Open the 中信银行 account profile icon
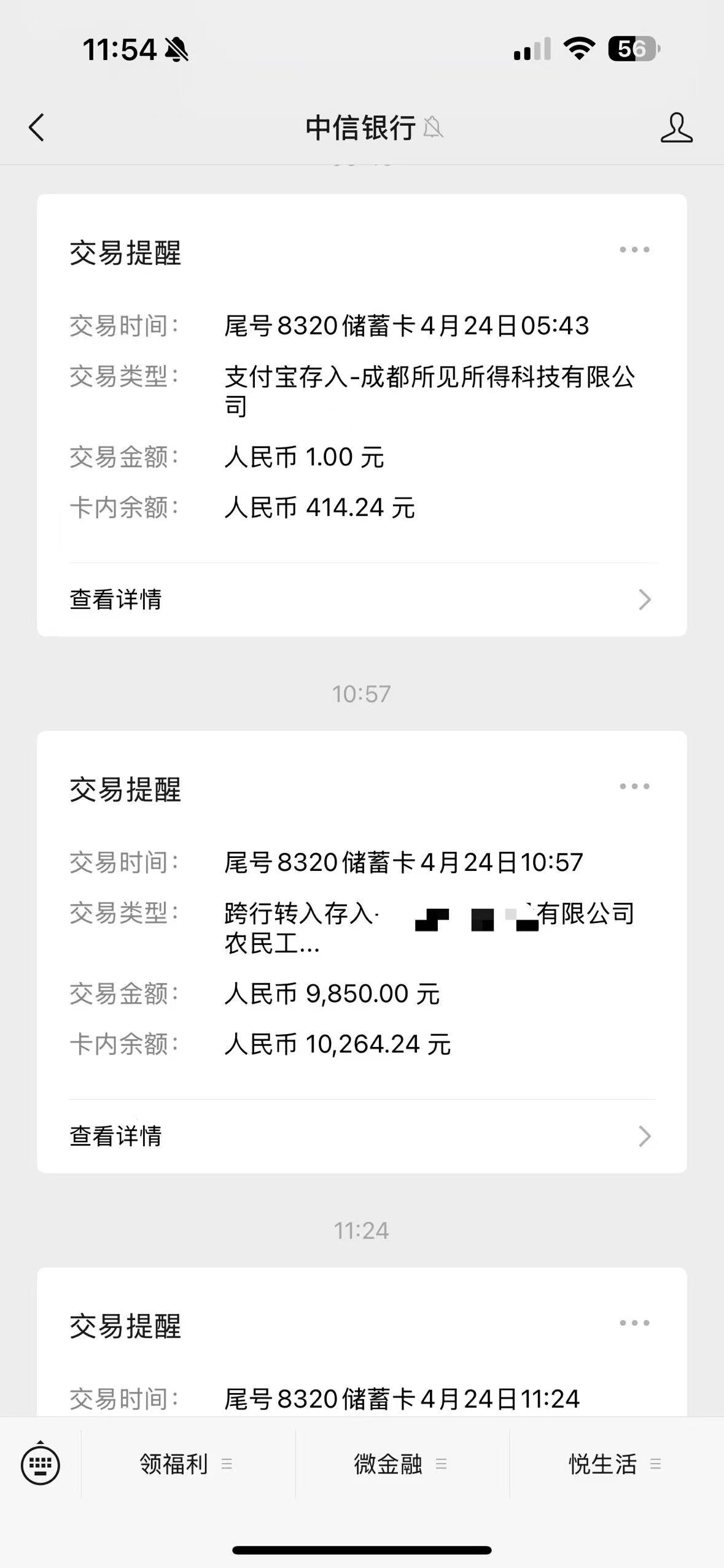Viewport: 724px width, 1568px height. [676, 128]
